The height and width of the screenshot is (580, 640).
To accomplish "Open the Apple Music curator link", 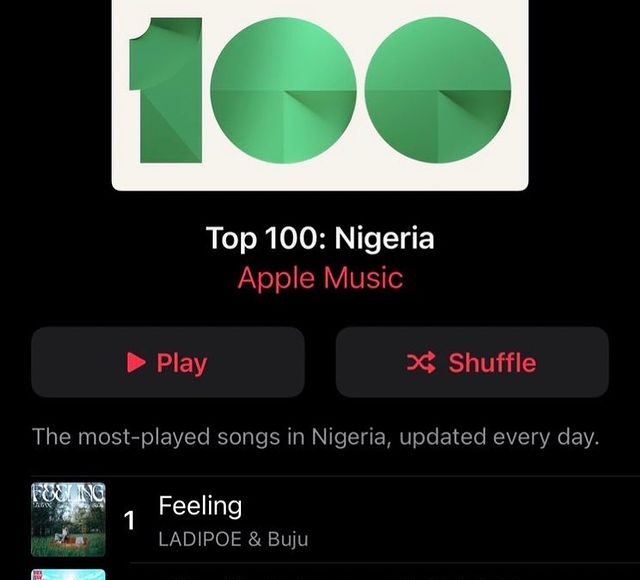I will coord(320,277).
